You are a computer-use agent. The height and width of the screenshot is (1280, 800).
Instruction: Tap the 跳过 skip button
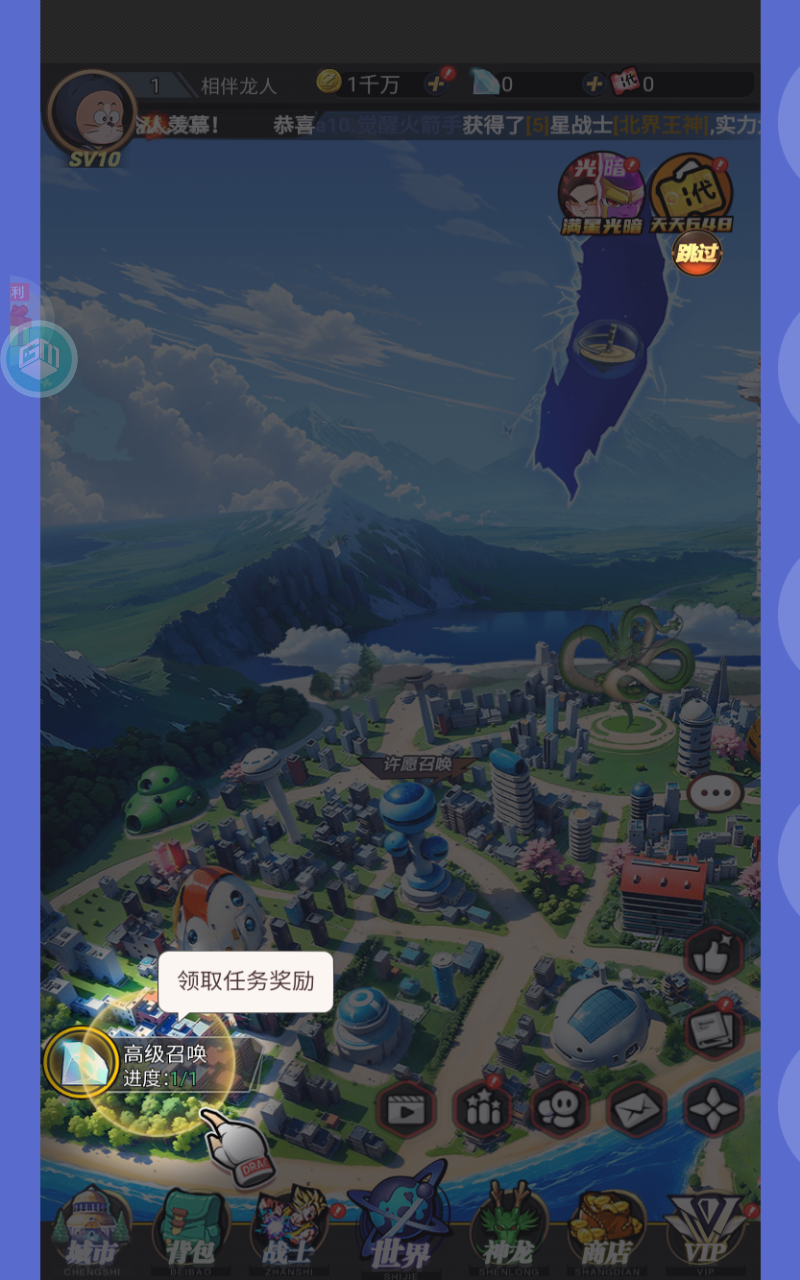coord(697,254)
